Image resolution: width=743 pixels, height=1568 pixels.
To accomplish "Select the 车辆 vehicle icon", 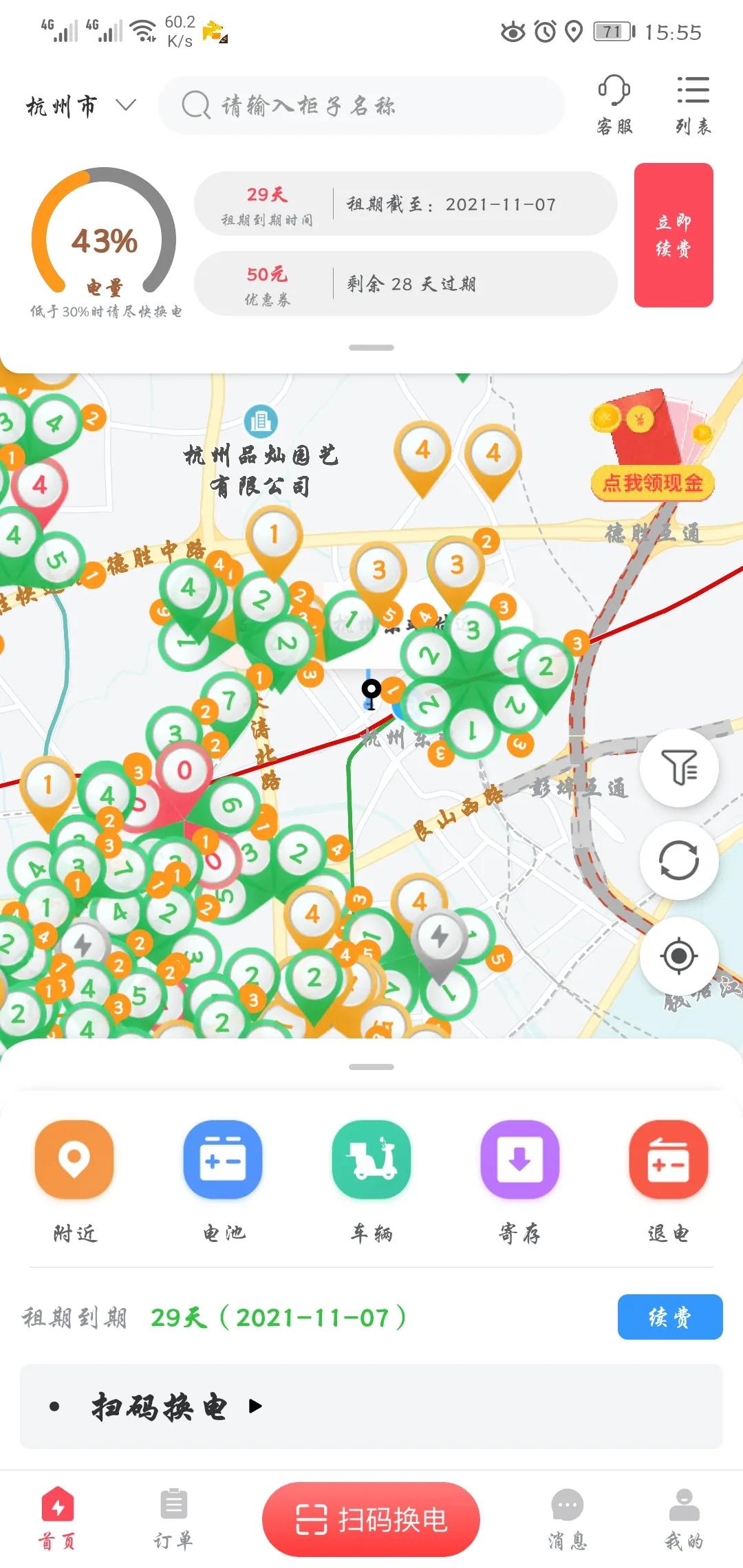I will (371, 1159).
